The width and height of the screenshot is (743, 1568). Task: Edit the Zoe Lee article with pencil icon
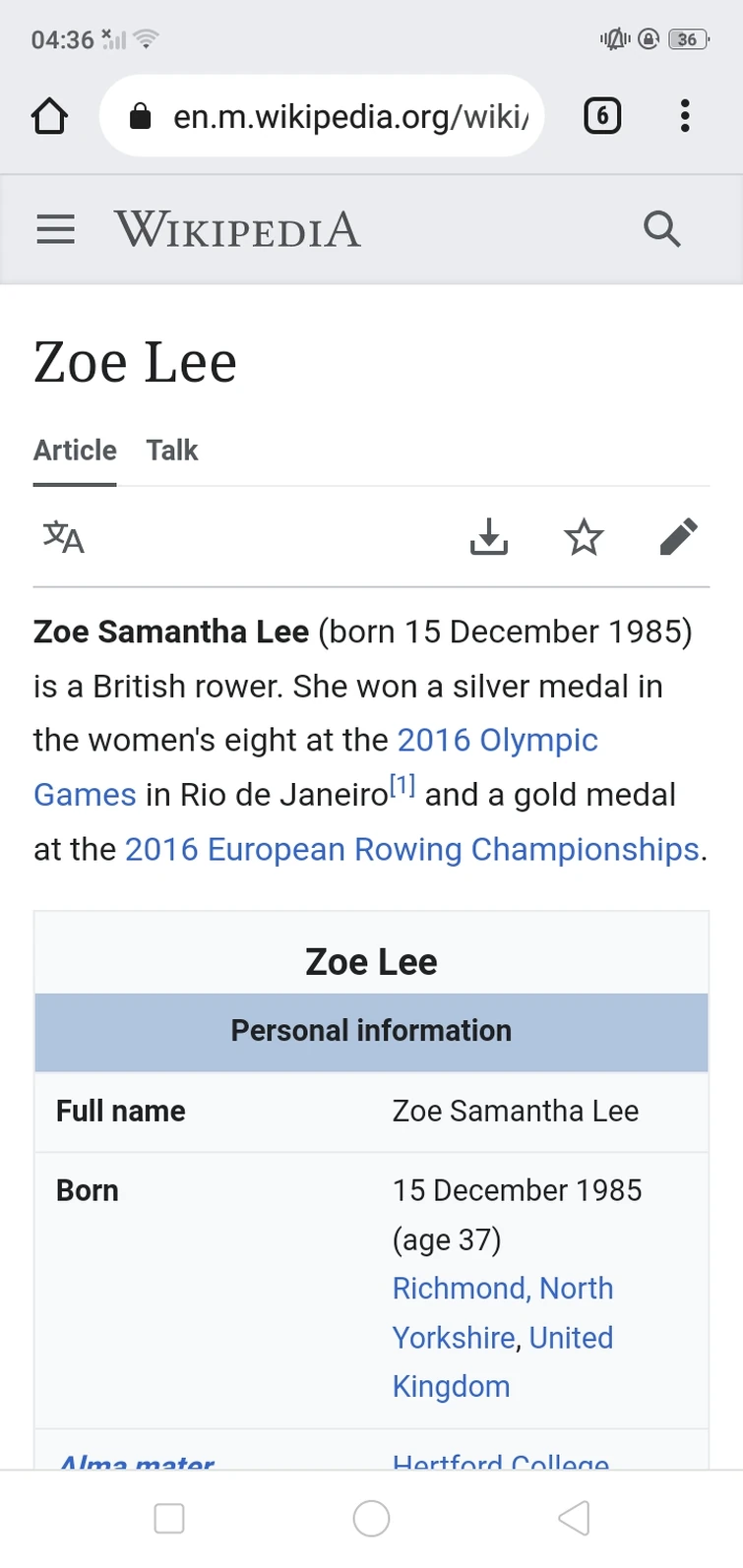(679, 537)
